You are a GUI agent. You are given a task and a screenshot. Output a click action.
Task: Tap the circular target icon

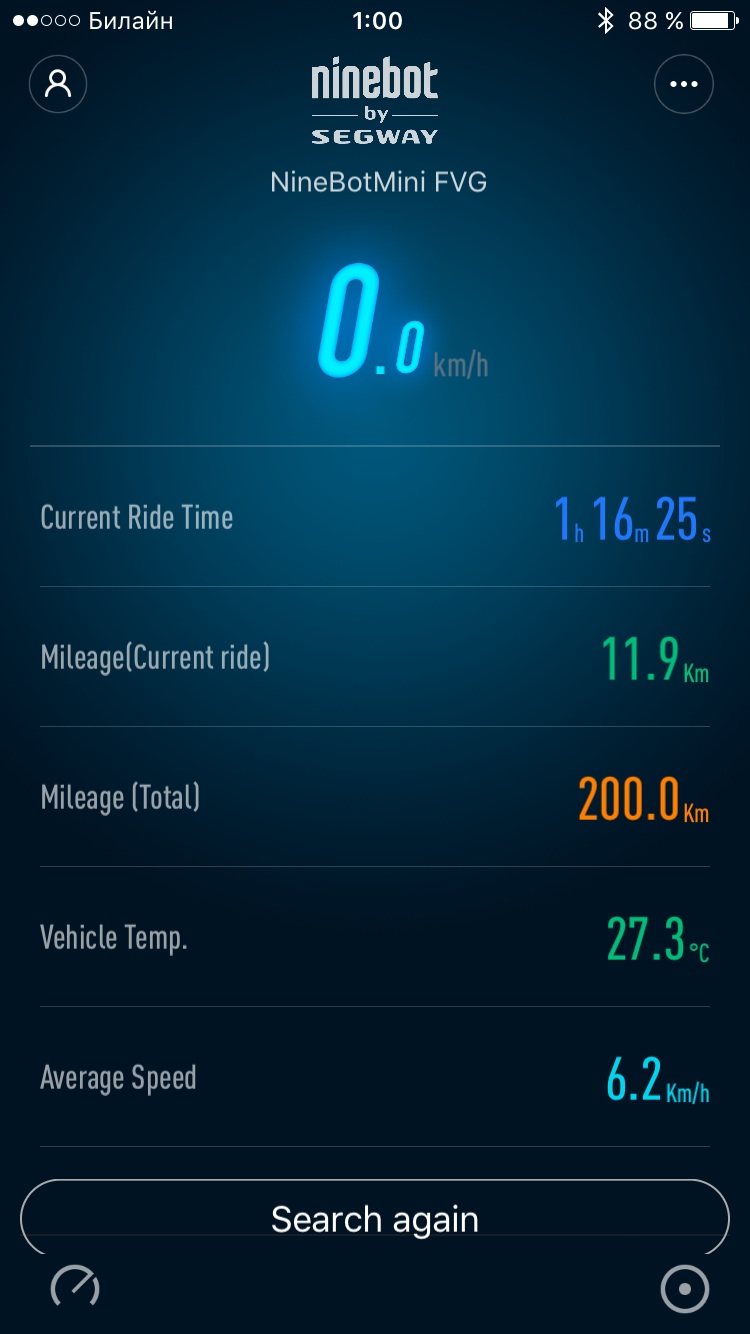pyautogui.click(x=685, y=1289)
